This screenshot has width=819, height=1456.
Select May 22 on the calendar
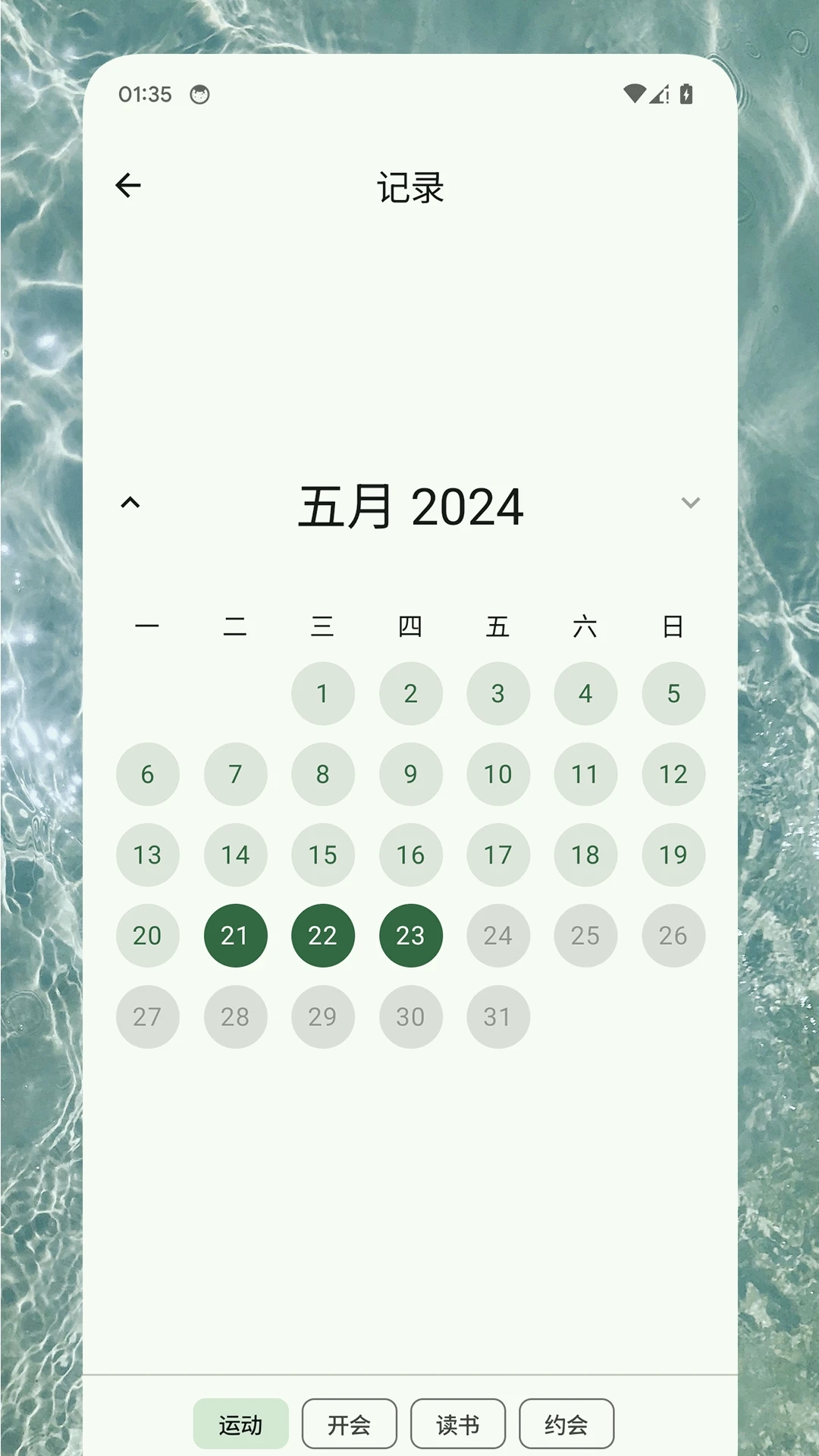323,936
